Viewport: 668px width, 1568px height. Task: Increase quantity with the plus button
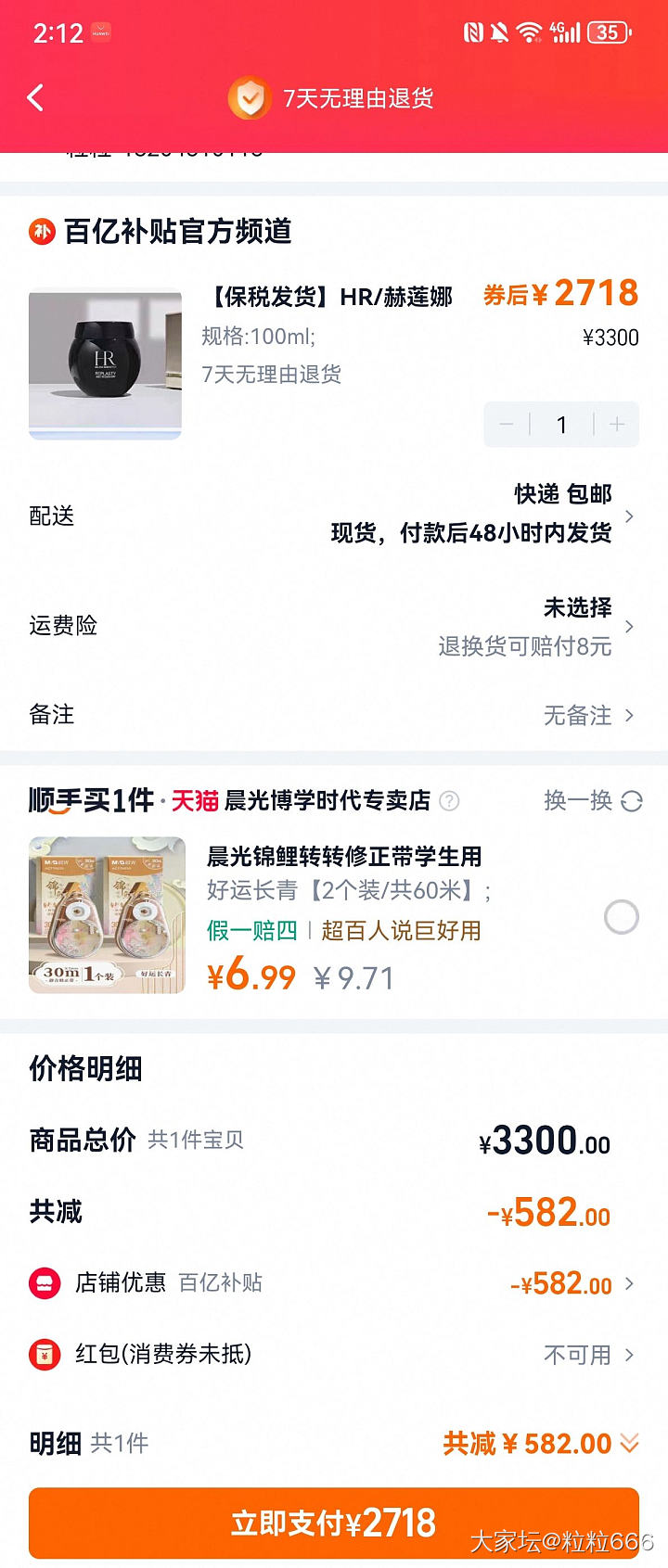[x=617, y=425]
